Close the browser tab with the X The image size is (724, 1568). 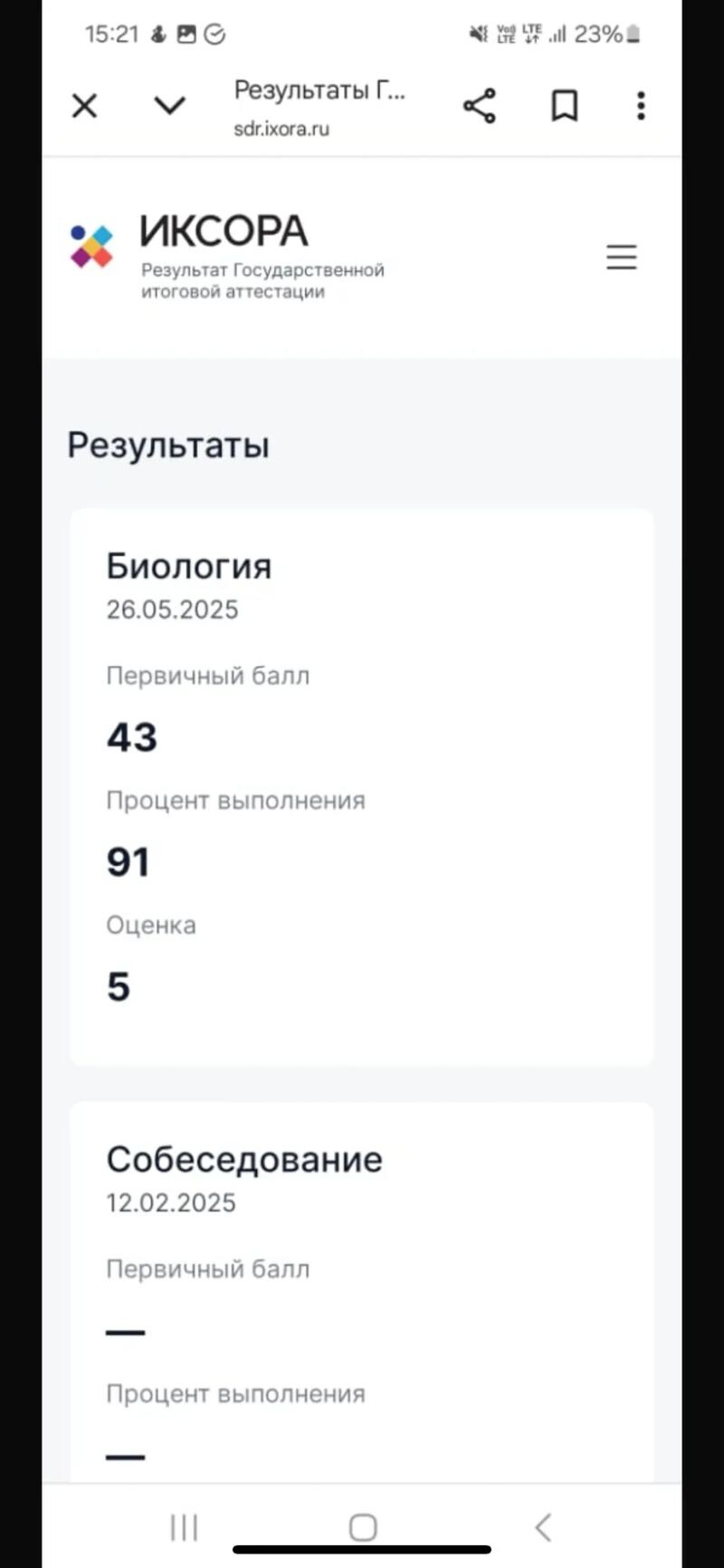tap(84, 106)
